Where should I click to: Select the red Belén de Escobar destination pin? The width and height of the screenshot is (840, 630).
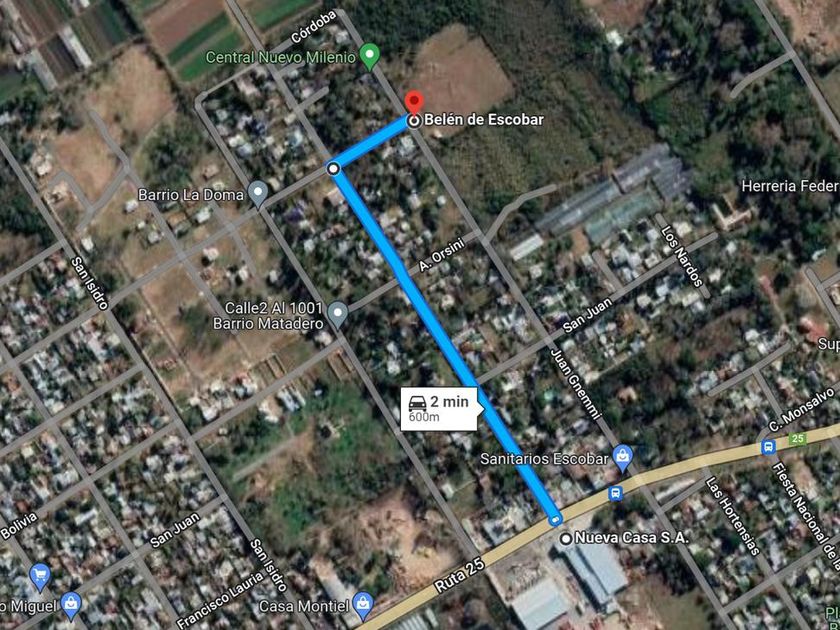pos(414,103)
